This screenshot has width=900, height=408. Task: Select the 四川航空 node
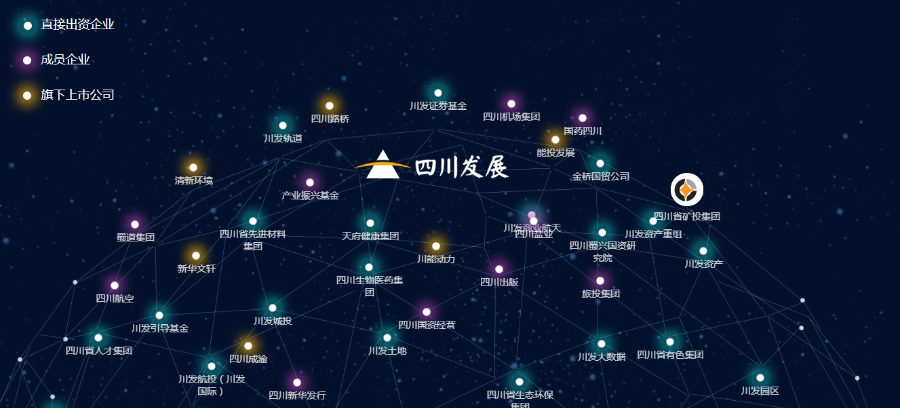[114, 285]
